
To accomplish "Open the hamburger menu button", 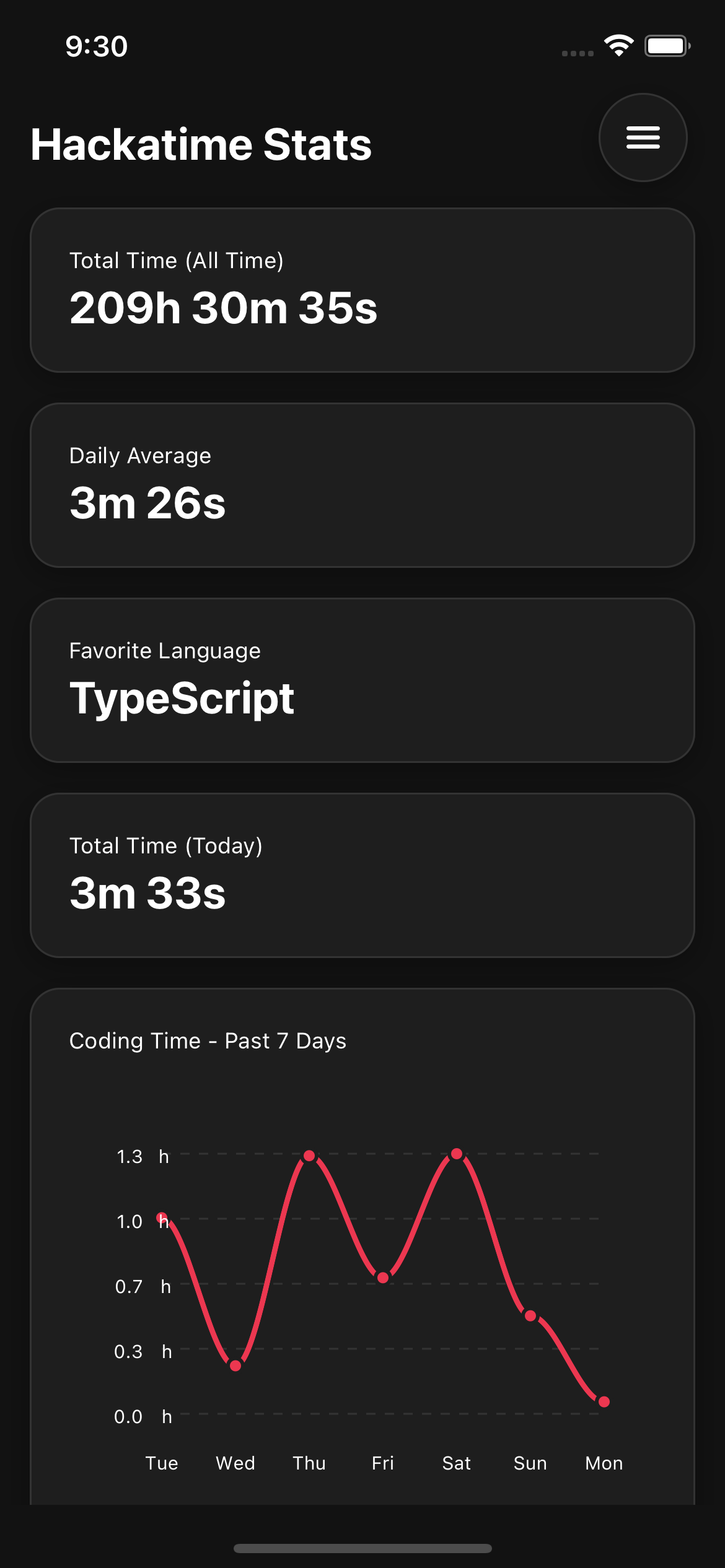I will 643,137.
